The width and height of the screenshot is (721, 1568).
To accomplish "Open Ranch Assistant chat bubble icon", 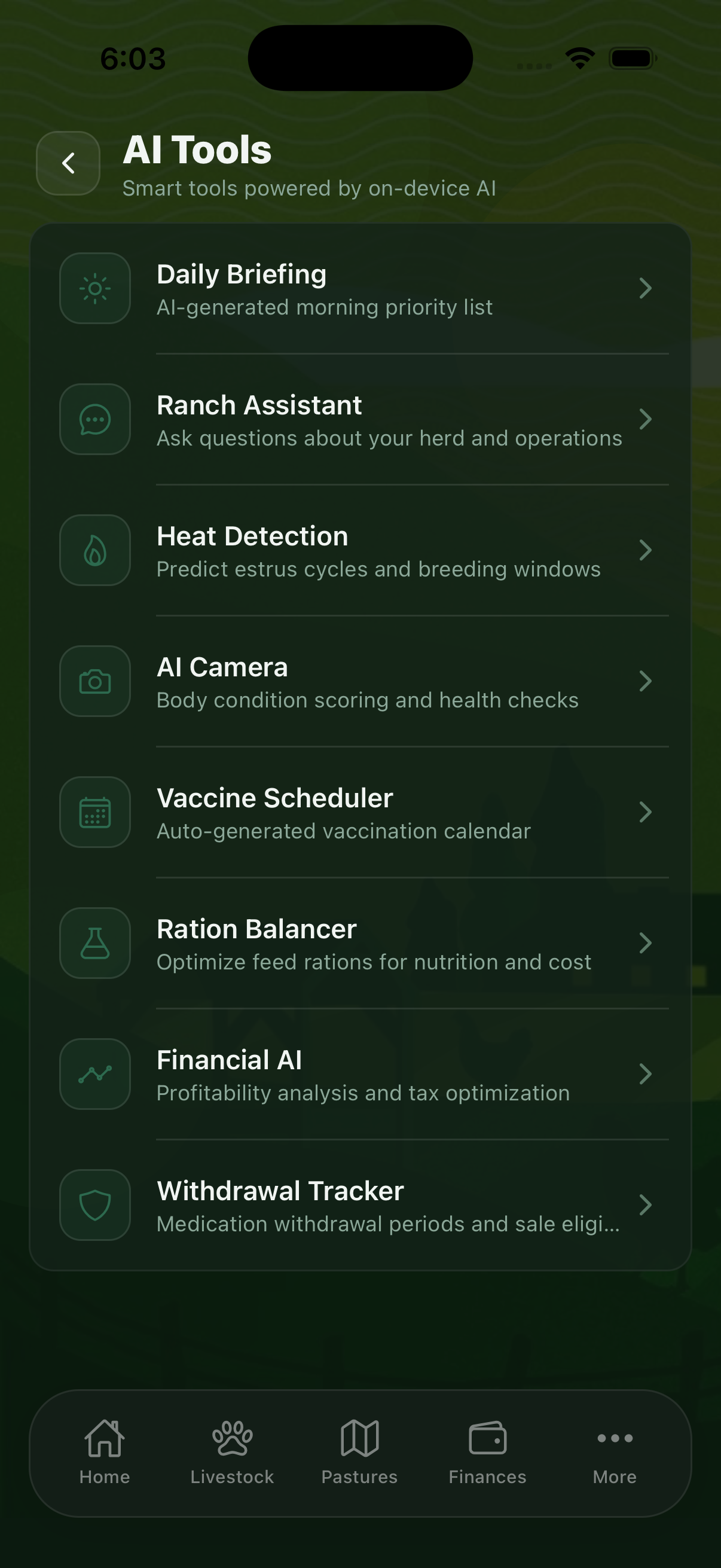I will pos(95,419).
